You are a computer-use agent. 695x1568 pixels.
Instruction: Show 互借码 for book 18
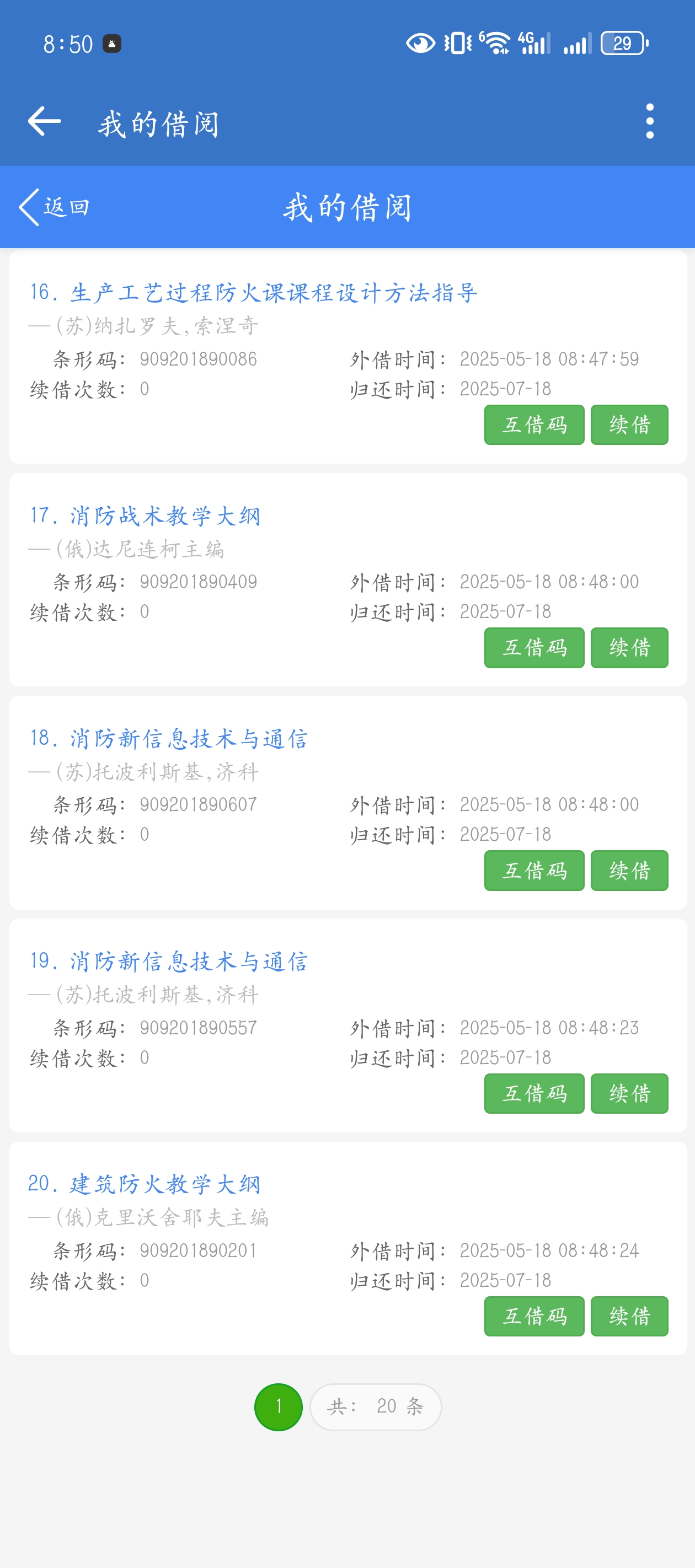coord(533,871)
